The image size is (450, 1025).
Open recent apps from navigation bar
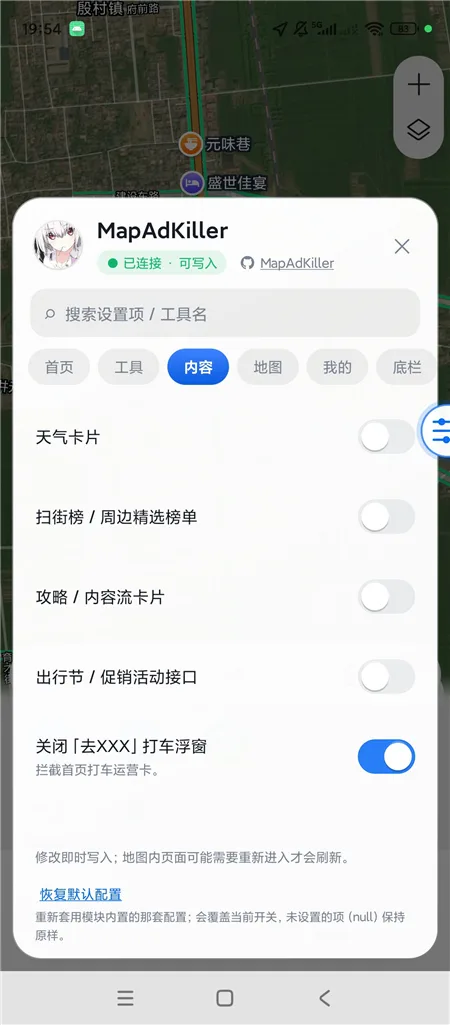[x=125, y=998]
